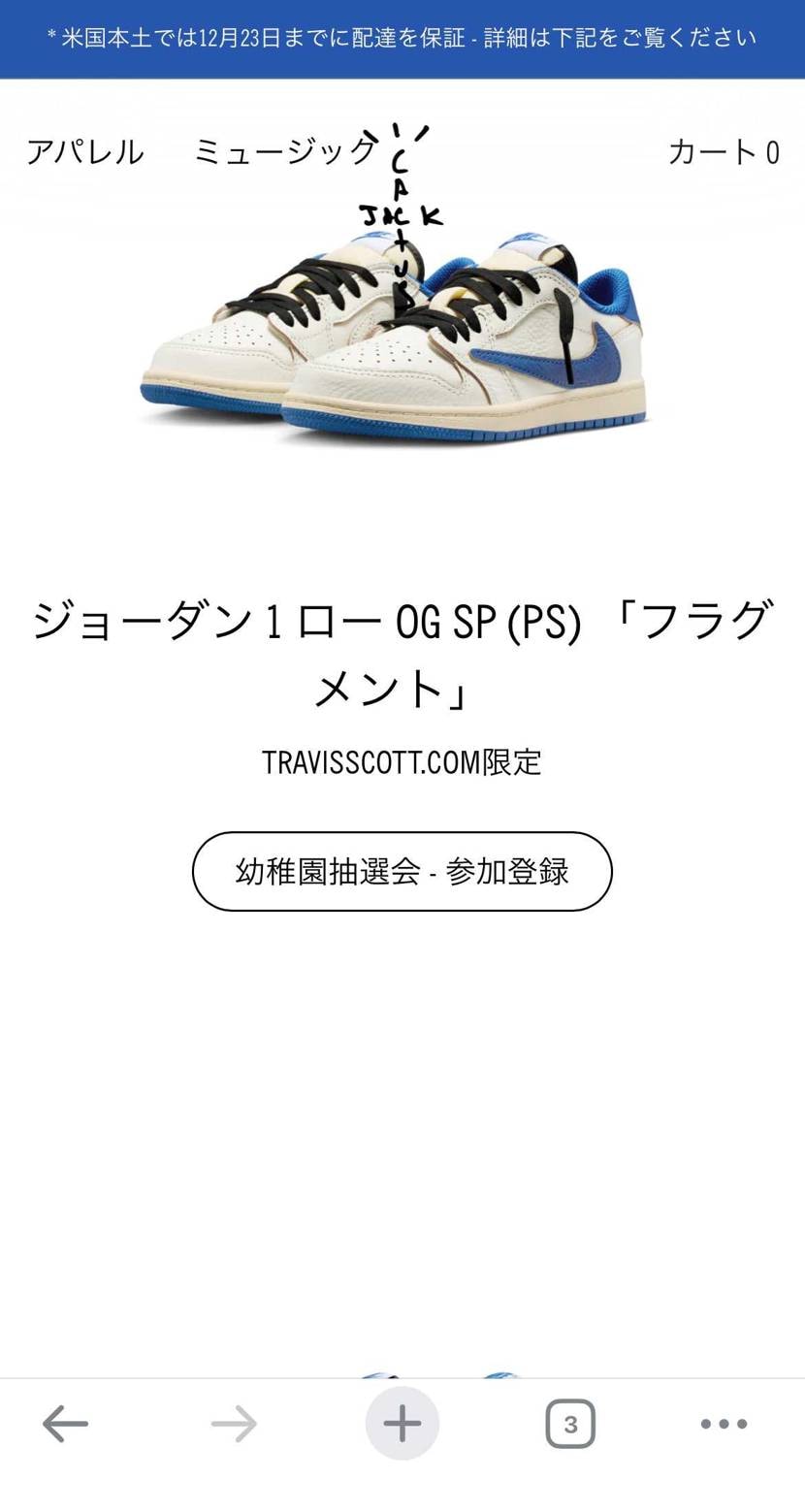
Task: Open the December 23 delivery guarantee banner link
Action: 402,38
